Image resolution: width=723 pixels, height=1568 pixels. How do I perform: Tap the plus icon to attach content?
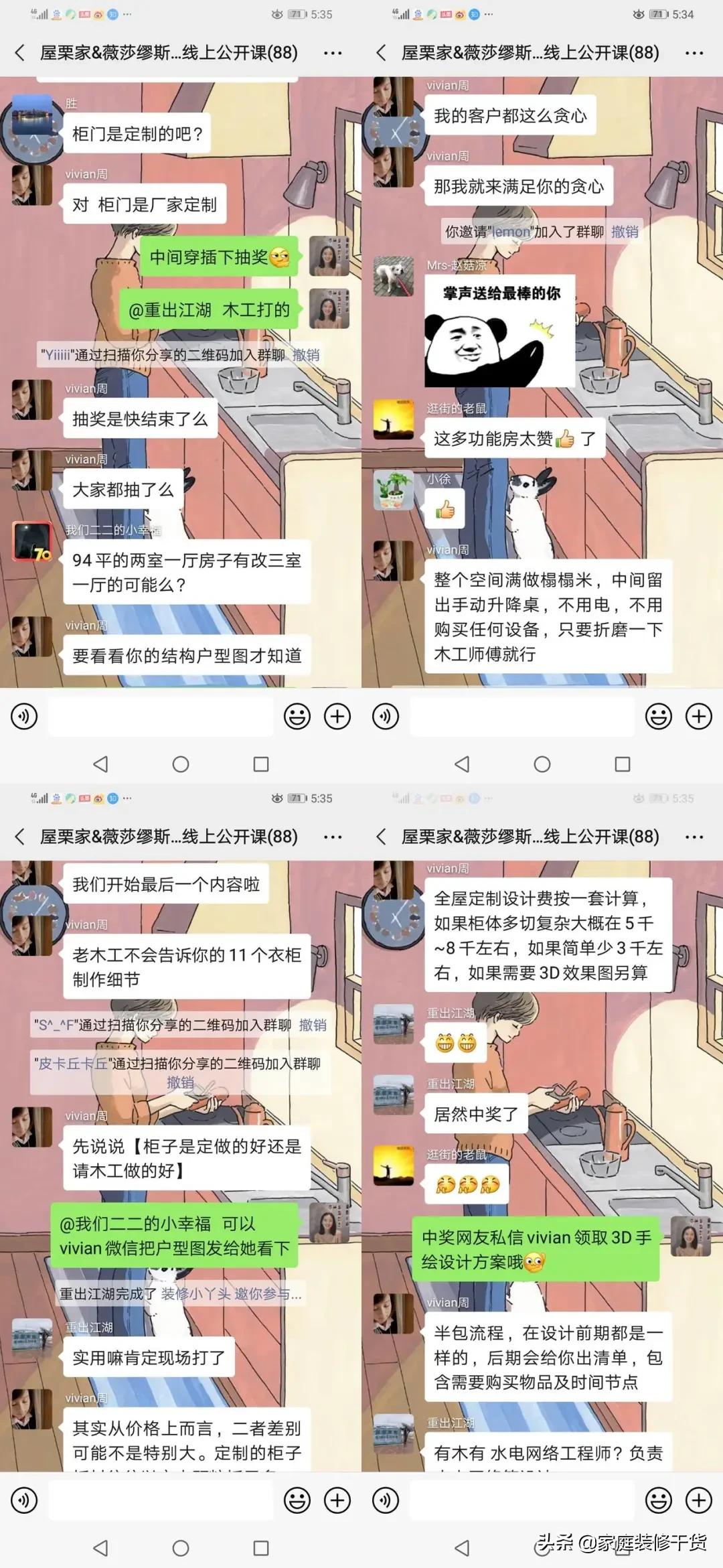pos(337,715)
